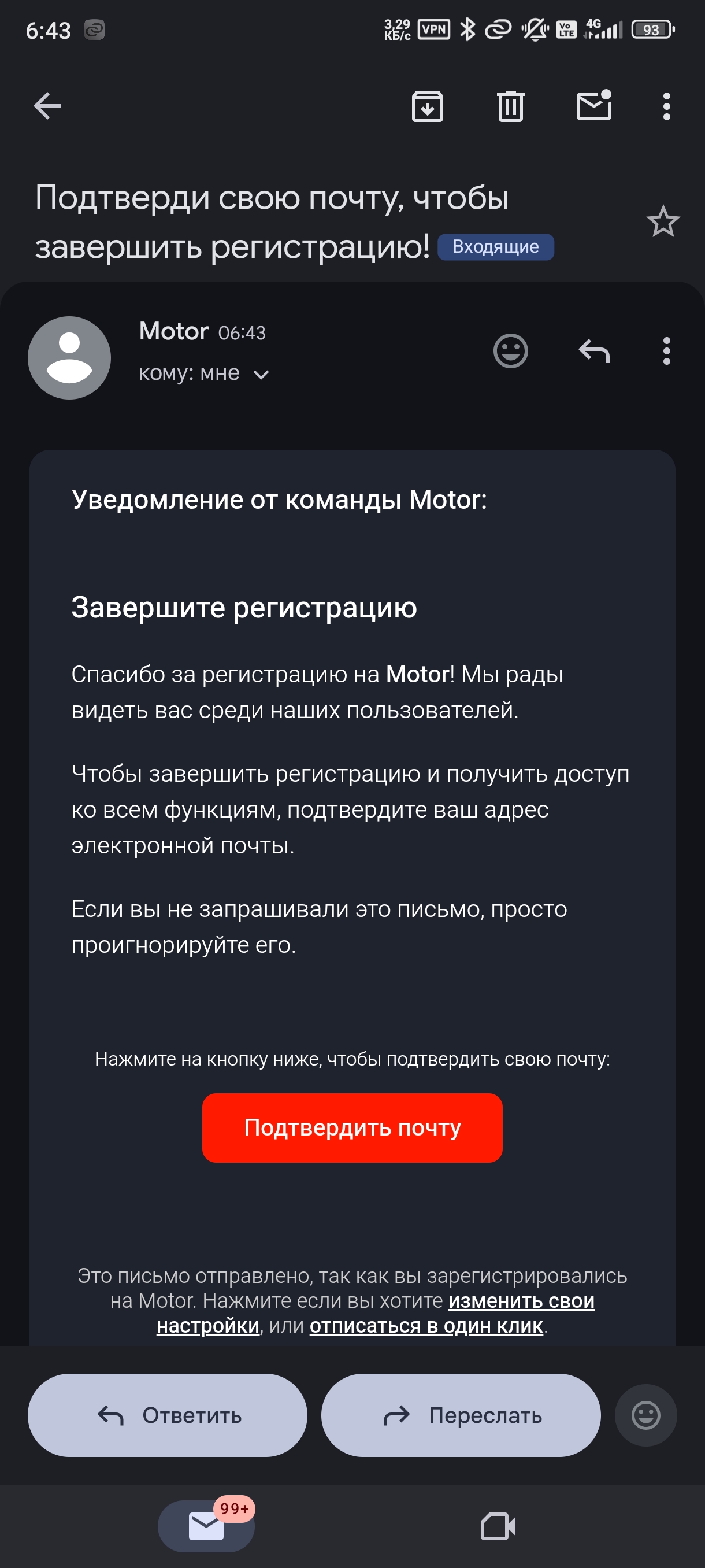Archive this email

[427, 106]
